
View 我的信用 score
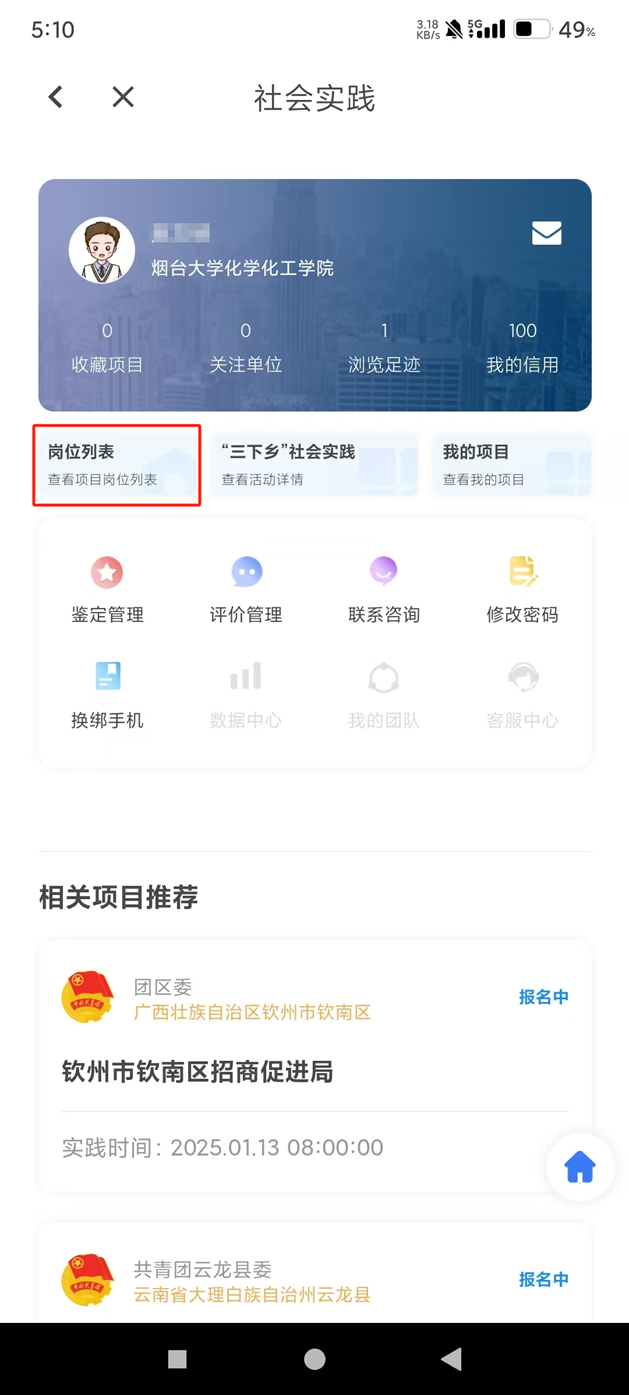pos(522,348)
